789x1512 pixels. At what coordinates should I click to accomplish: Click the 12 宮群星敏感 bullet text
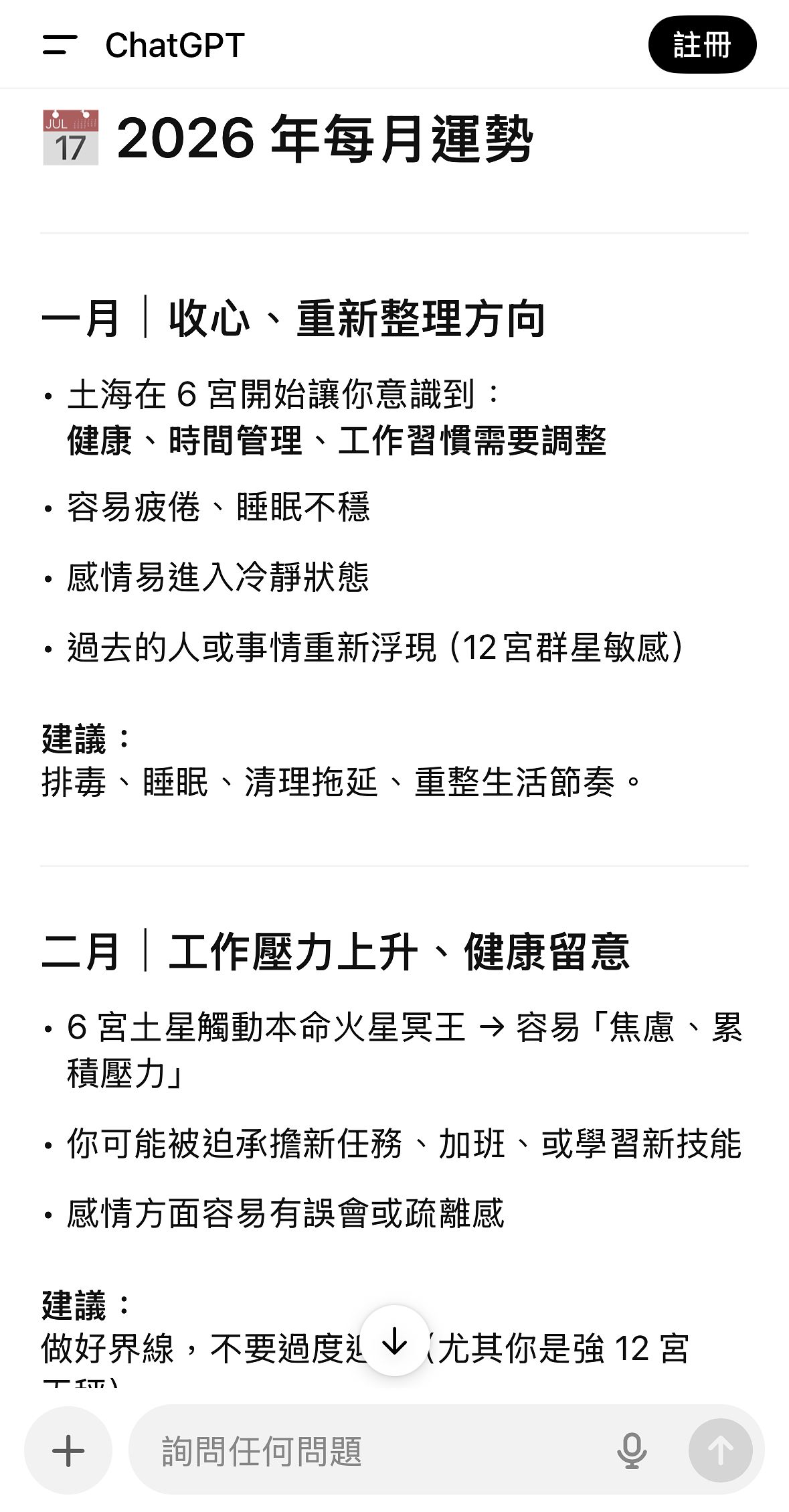(375, 644)
